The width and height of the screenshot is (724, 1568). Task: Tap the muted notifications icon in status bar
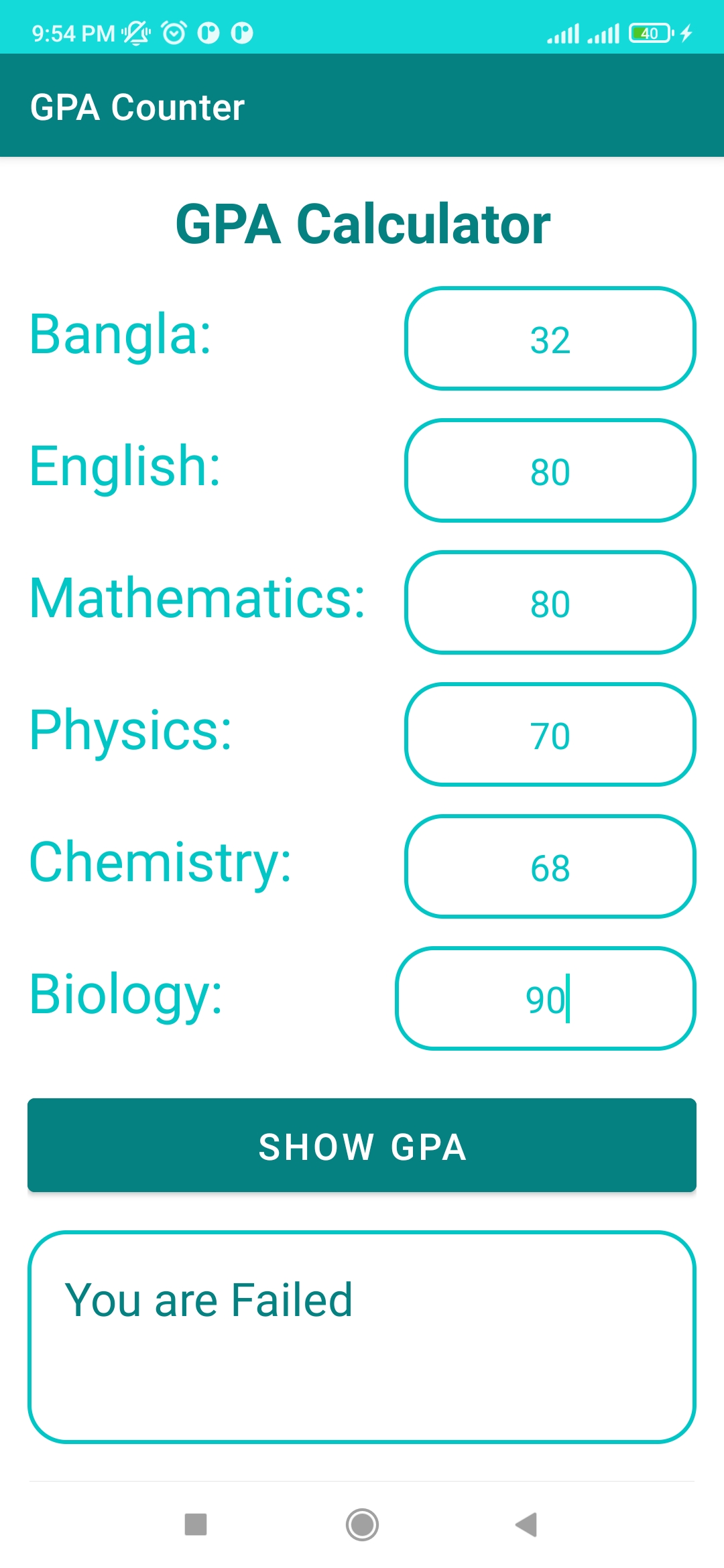click(136, 31)
